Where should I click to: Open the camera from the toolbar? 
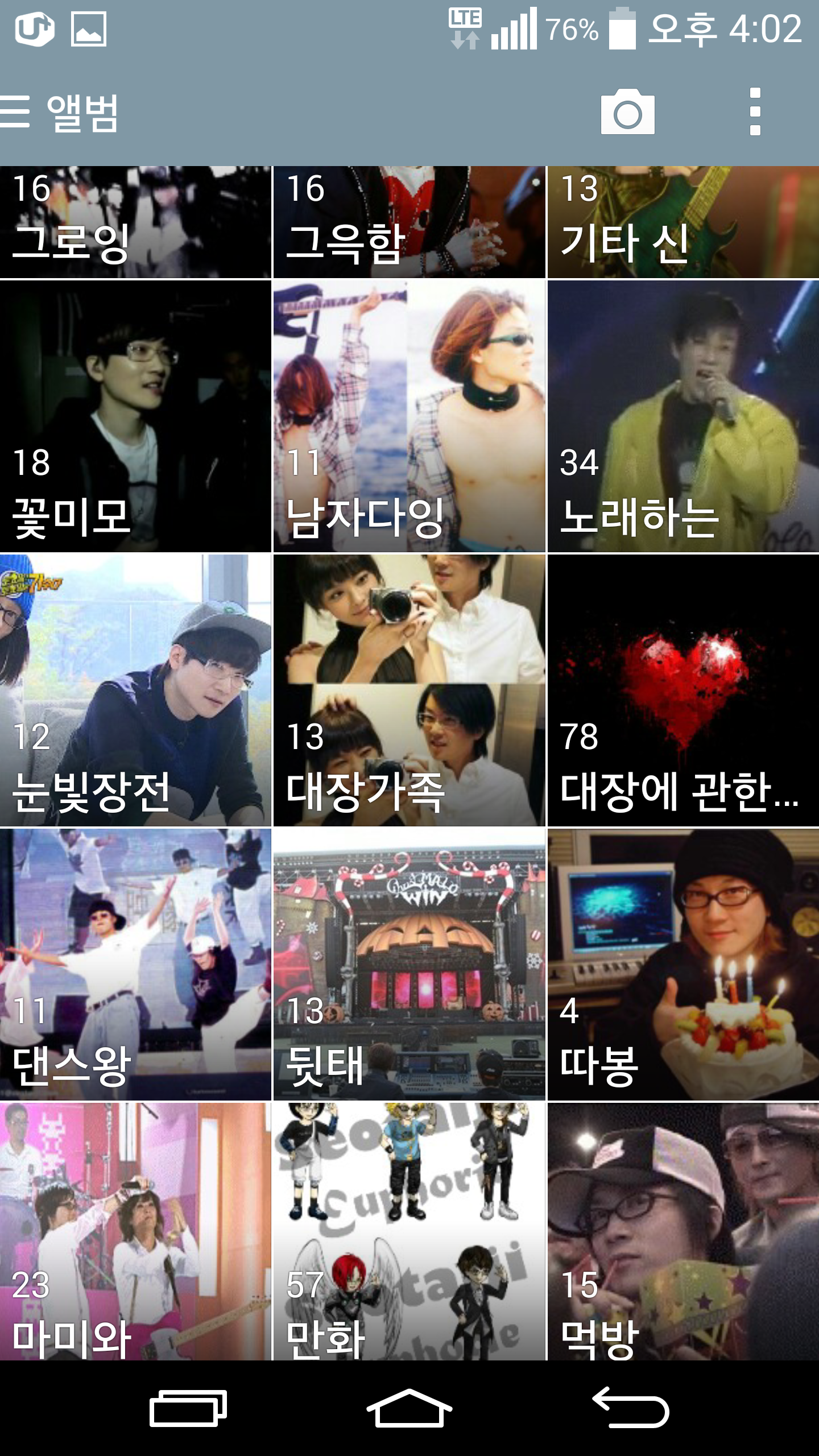click(627, 112)
